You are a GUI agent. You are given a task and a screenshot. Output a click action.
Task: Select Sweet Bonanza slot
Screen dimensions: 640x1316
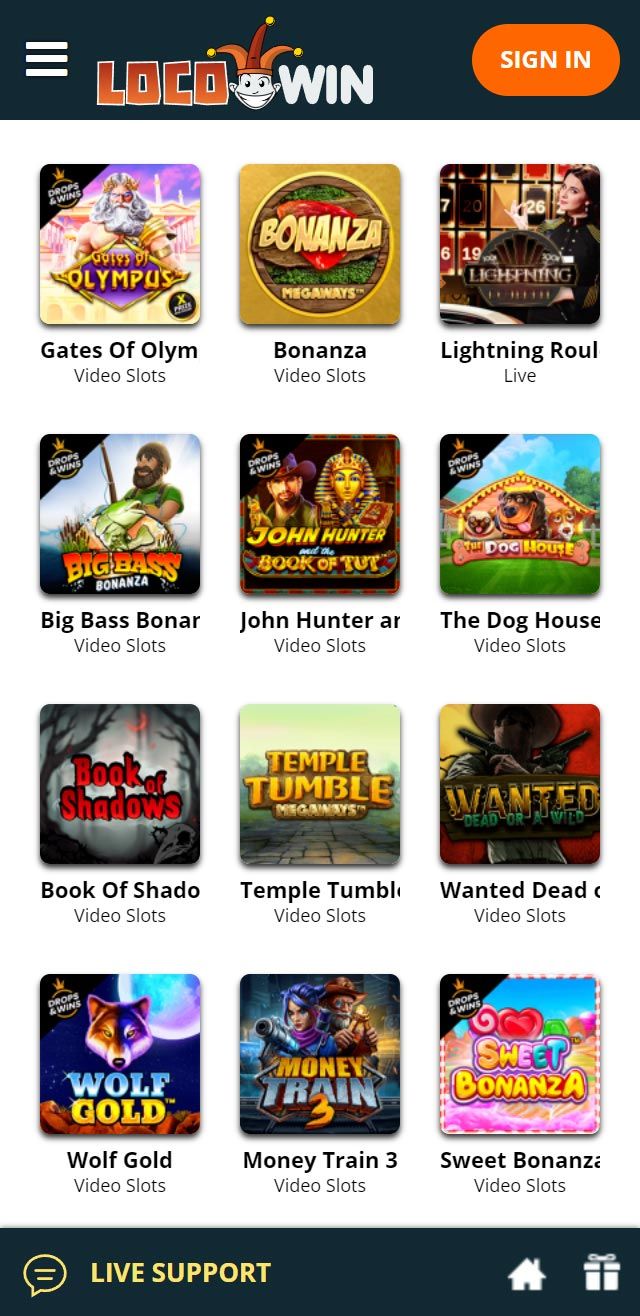tap(520, 1055)
